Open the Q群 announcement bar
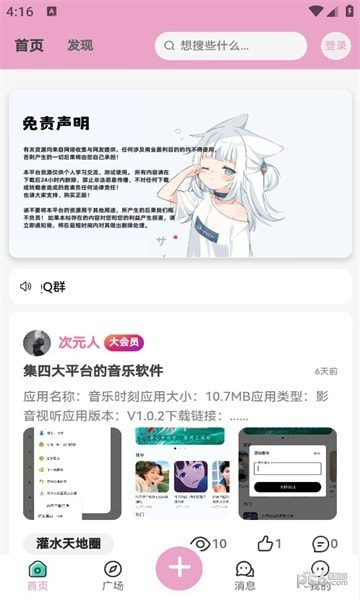Image resolution: width=360 pixels, height=600 pixels. (180, 287)
